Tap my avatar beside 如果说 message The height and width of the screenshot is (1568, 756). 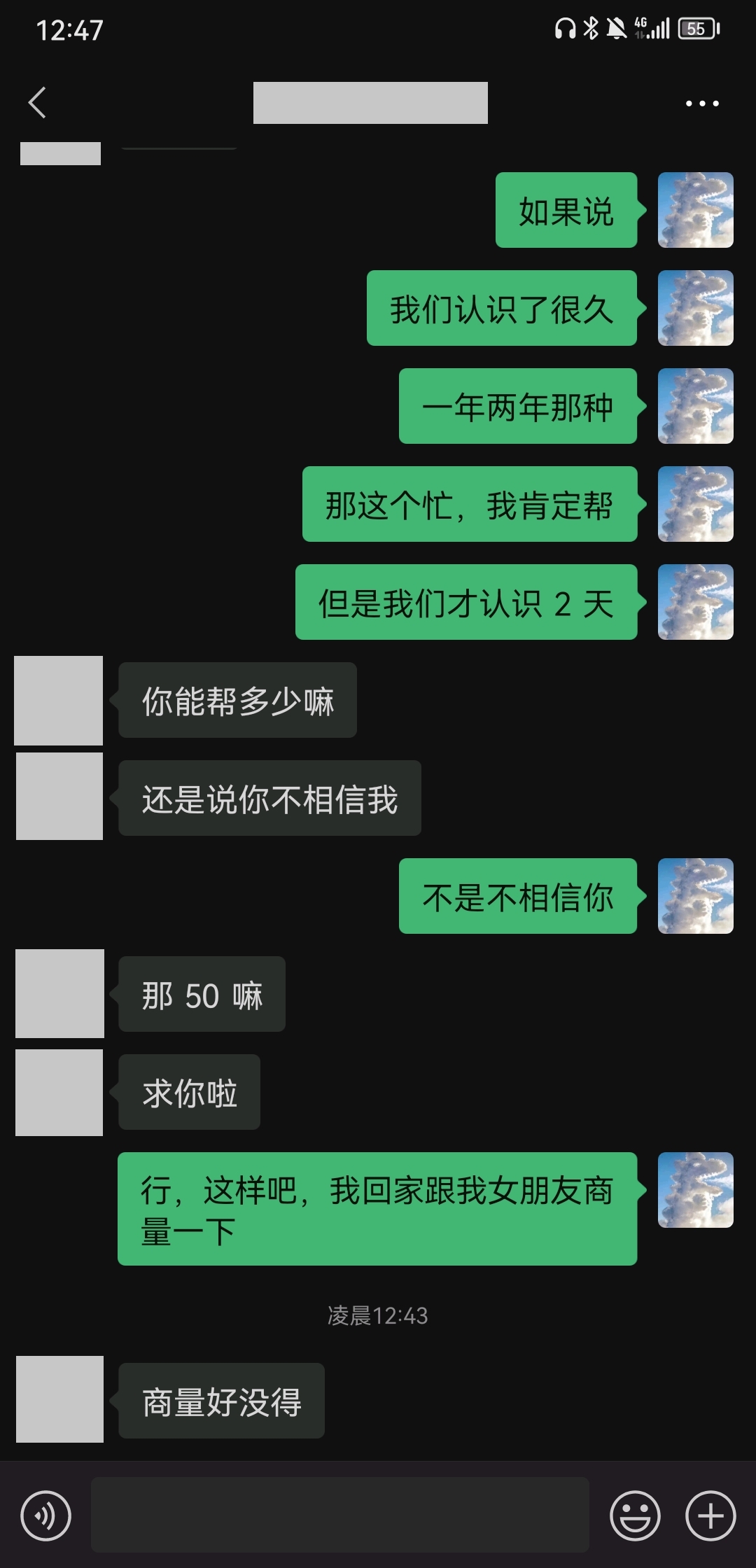click(x=695, y=210)
